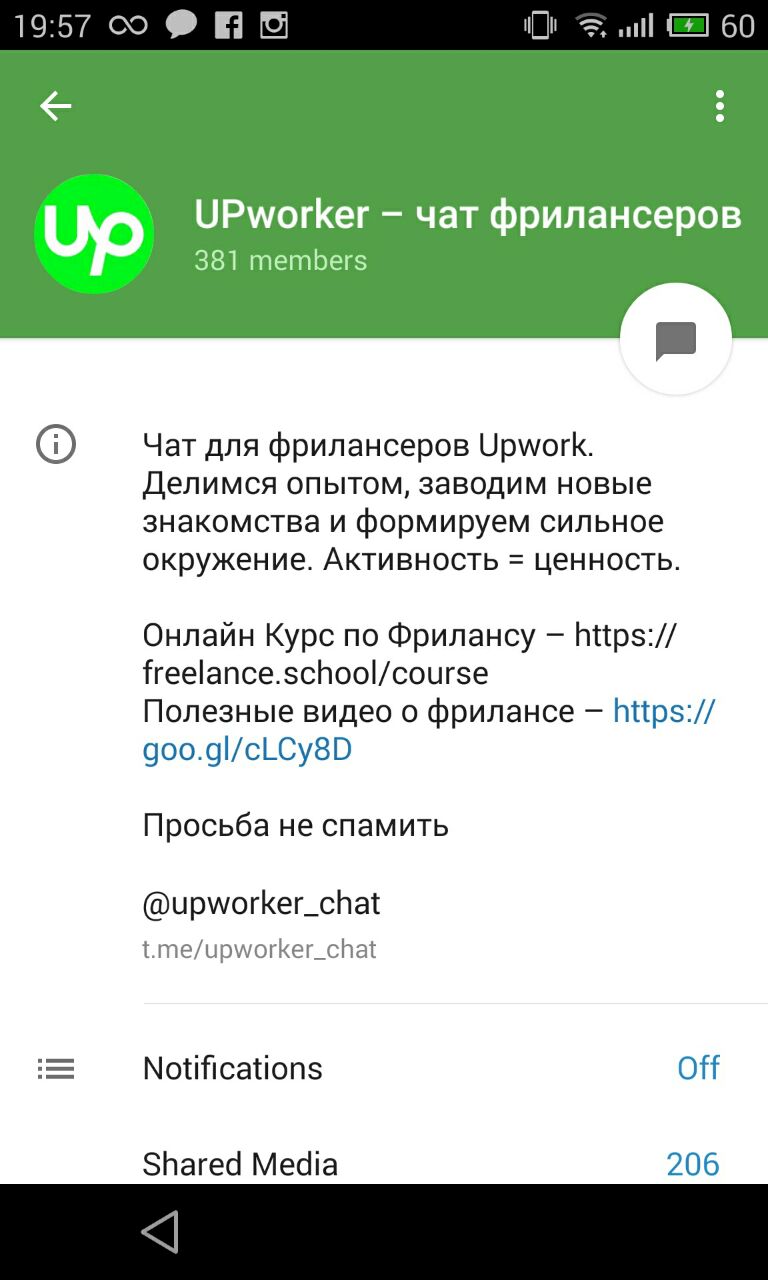Tap the @upworker_chat username row
Image resolution: width=768 pixels, height=1280 pixels.
[262, 922]
